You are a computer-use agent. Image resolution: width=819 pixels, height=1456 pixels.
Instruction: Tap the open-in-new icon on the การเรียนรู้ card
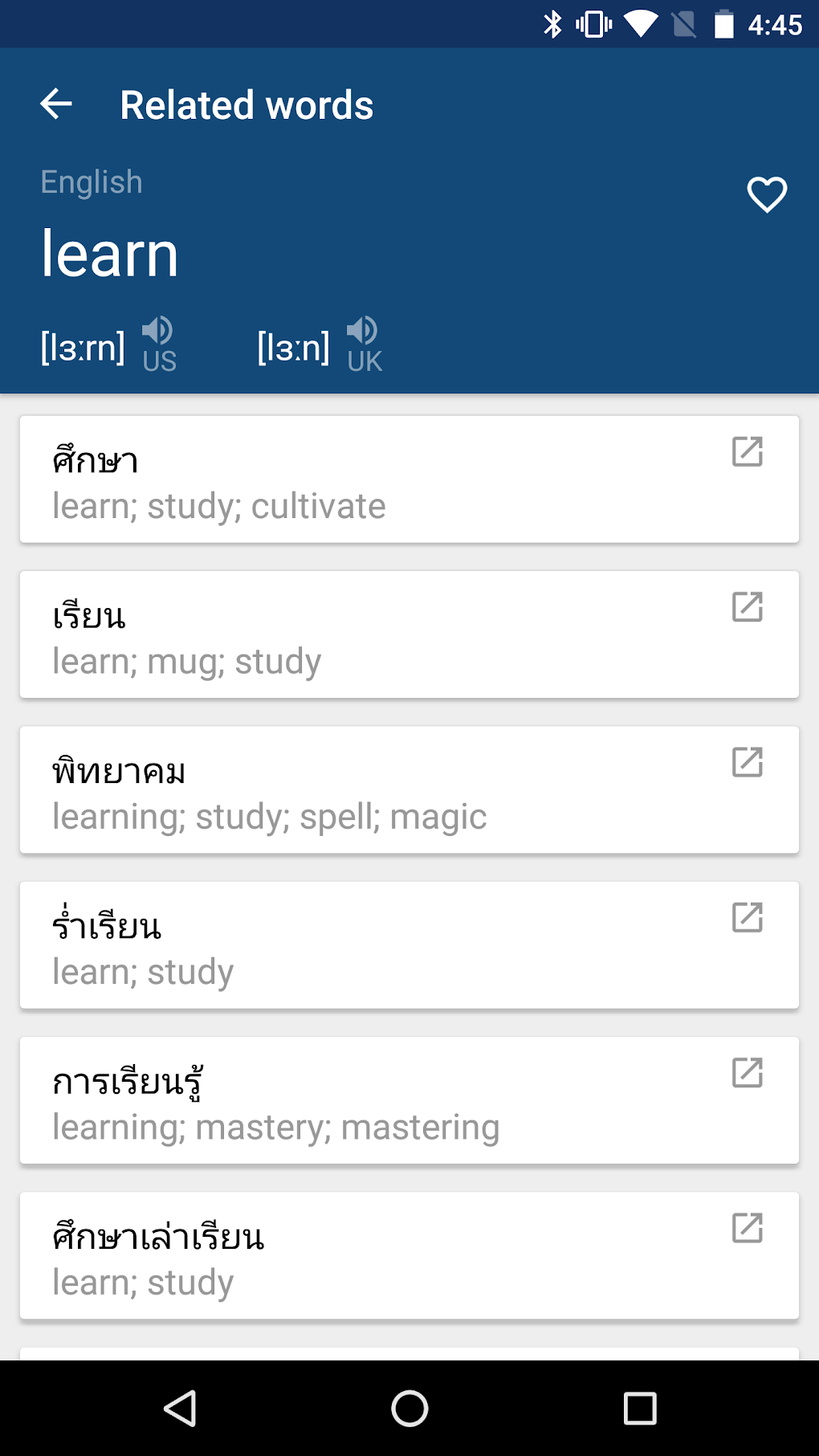tap(747, 1072)
